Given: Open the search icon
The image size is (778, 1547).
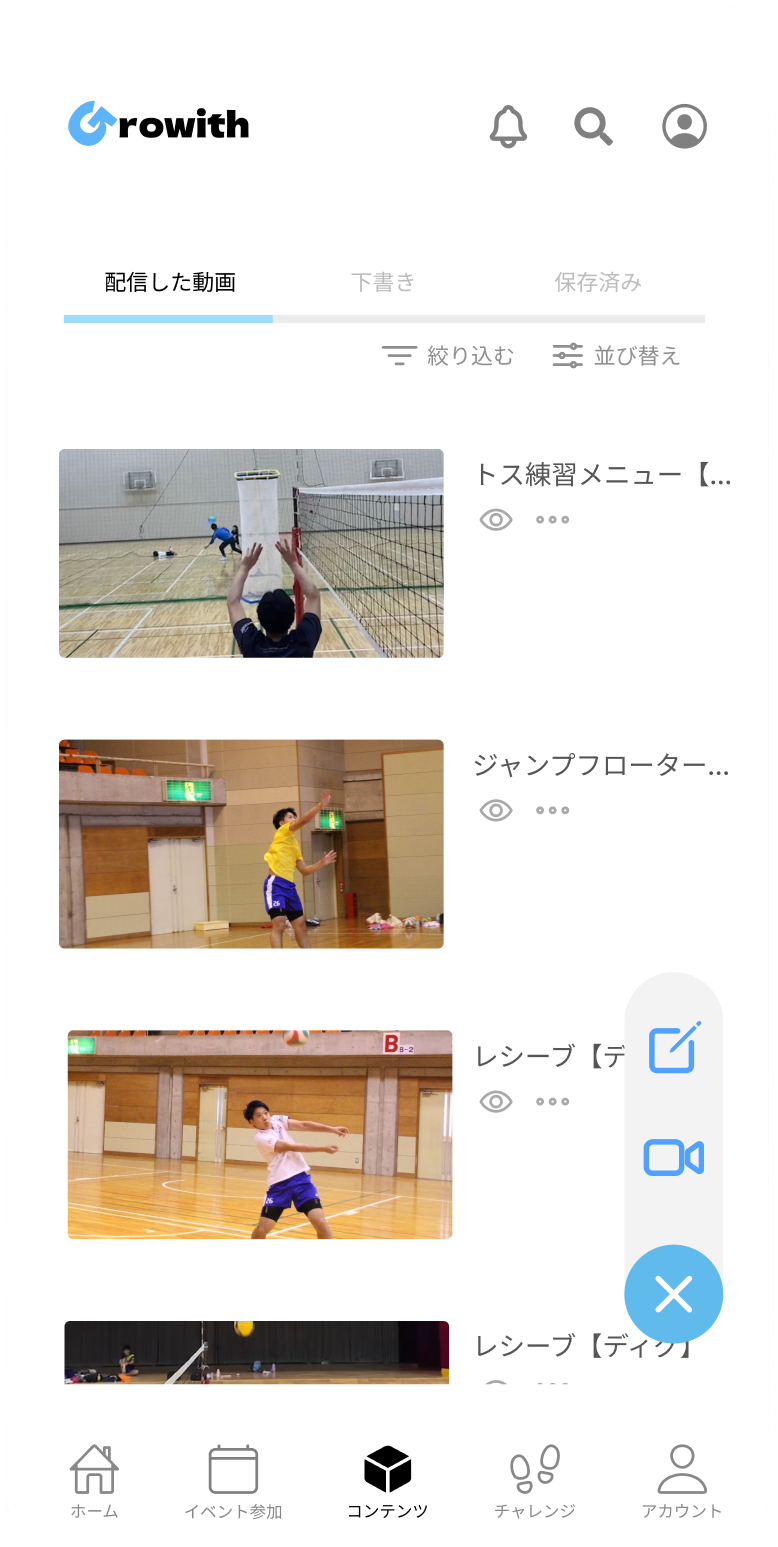Looking at the screenshot, I should (x=593, y=127).
